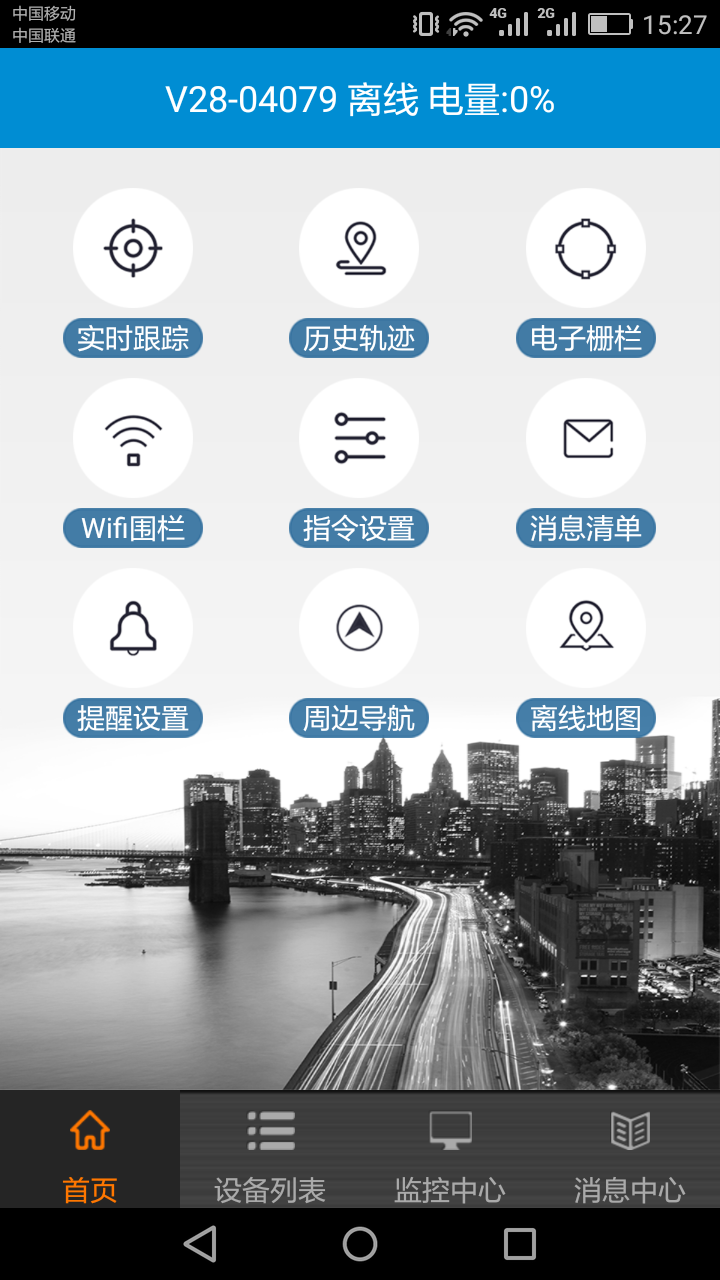Open the 消息清单 message list envelope icon
Screen dimensions: 720x1280
tap(585, 438)
